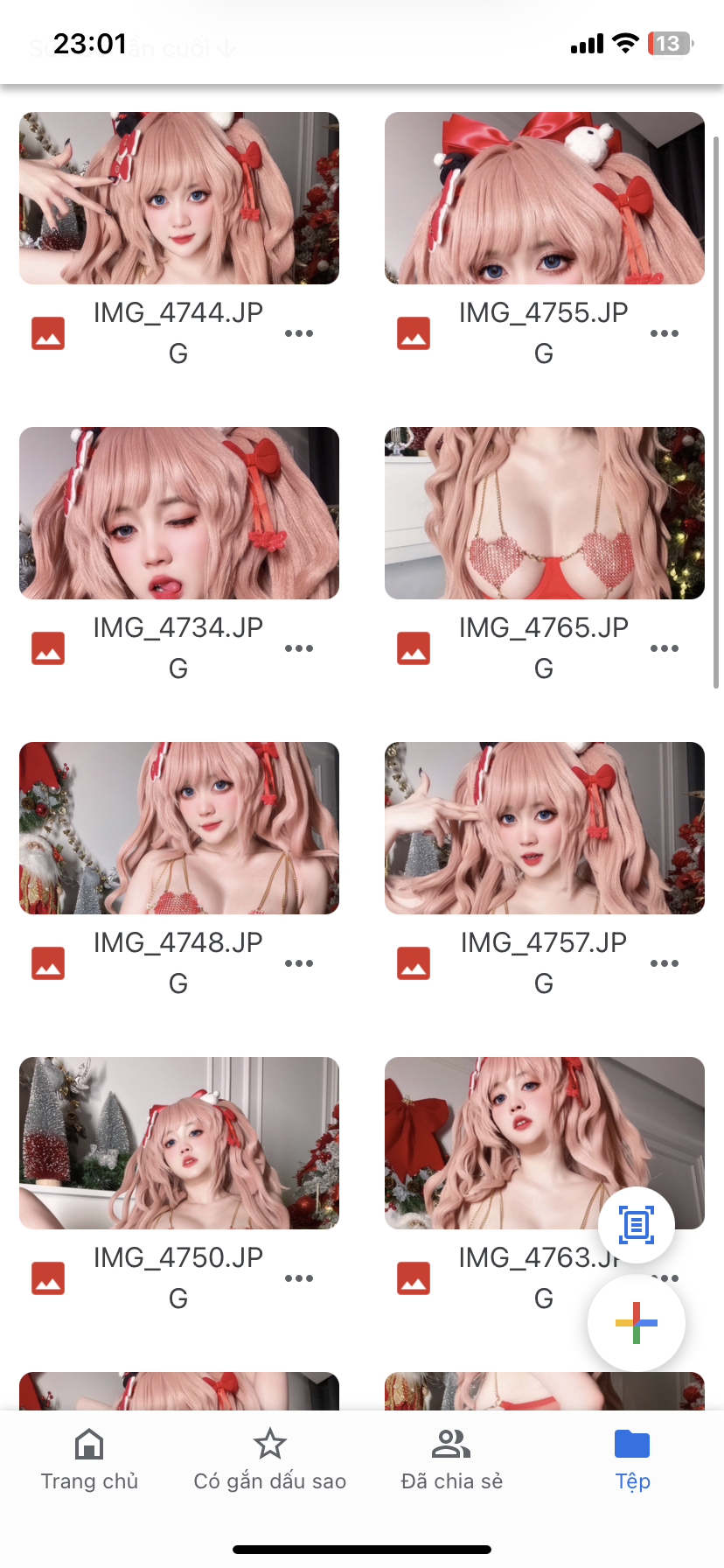This screenshot has height=1568, width=724.
Task: Open more options for IMG_4748.JPG
Action: (x=299, y=963)
